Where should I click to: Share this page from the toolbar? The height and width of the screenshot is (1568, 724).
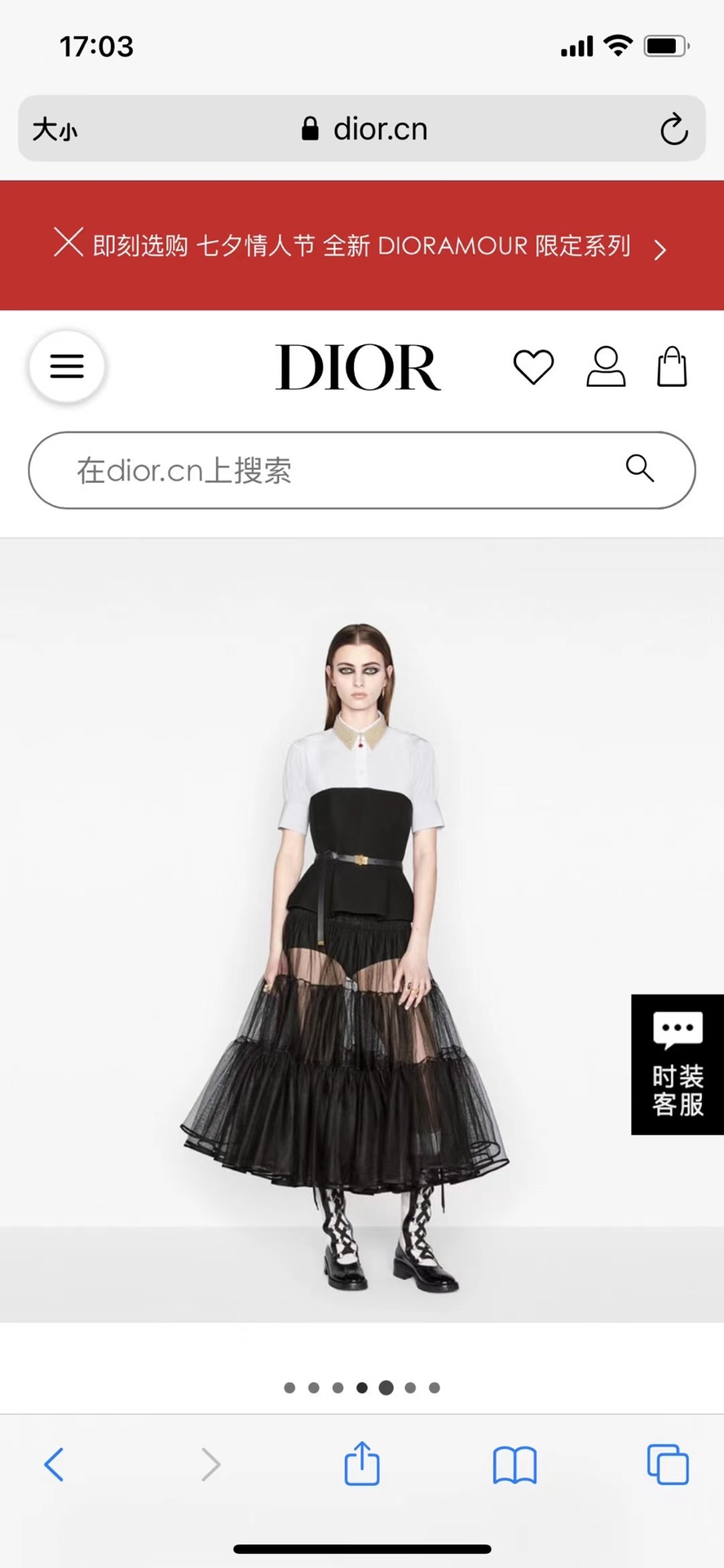(x=362, y=1464)
